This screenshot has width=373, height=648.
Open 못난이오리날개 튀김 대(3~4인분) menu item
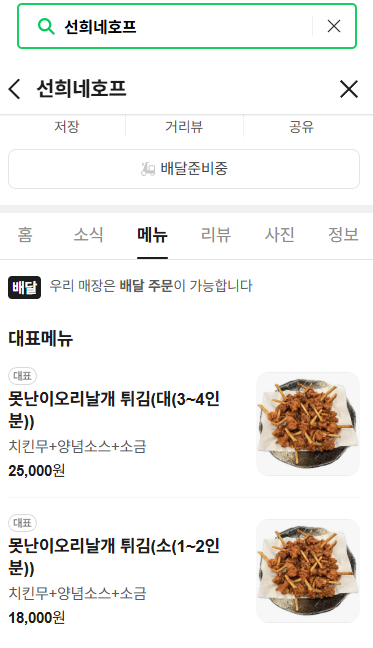coord(114,410)
